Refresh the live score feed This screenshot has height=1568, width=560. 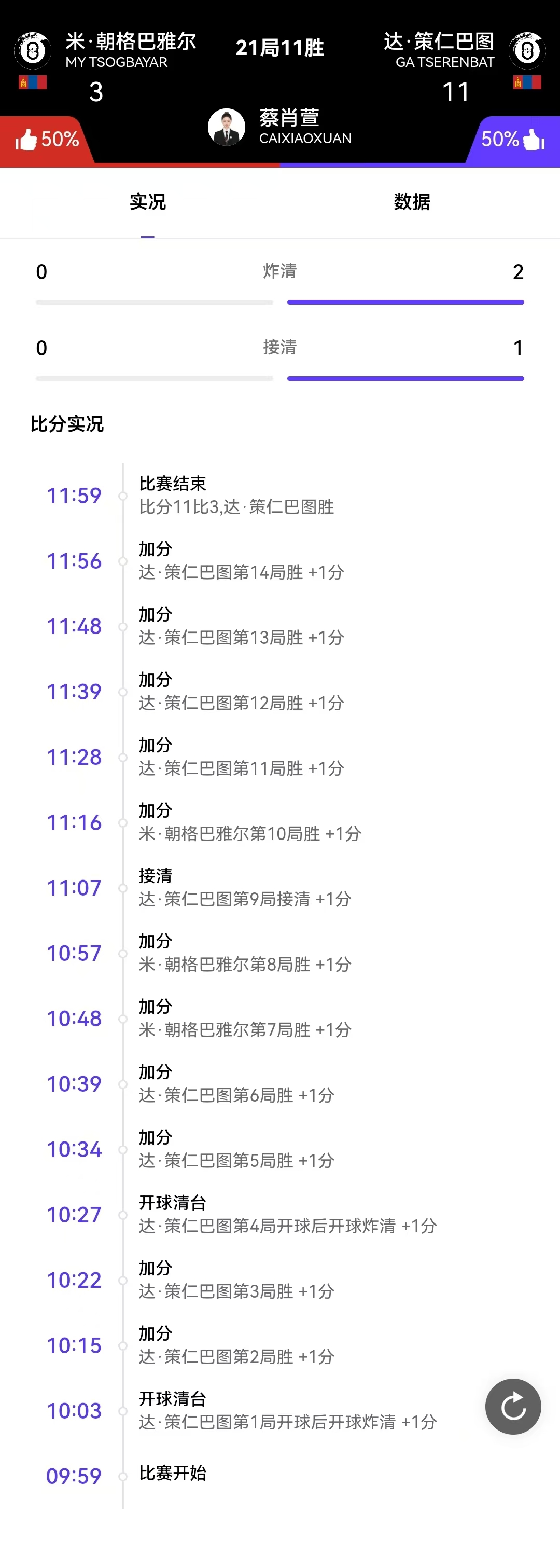click(513, 1406)
